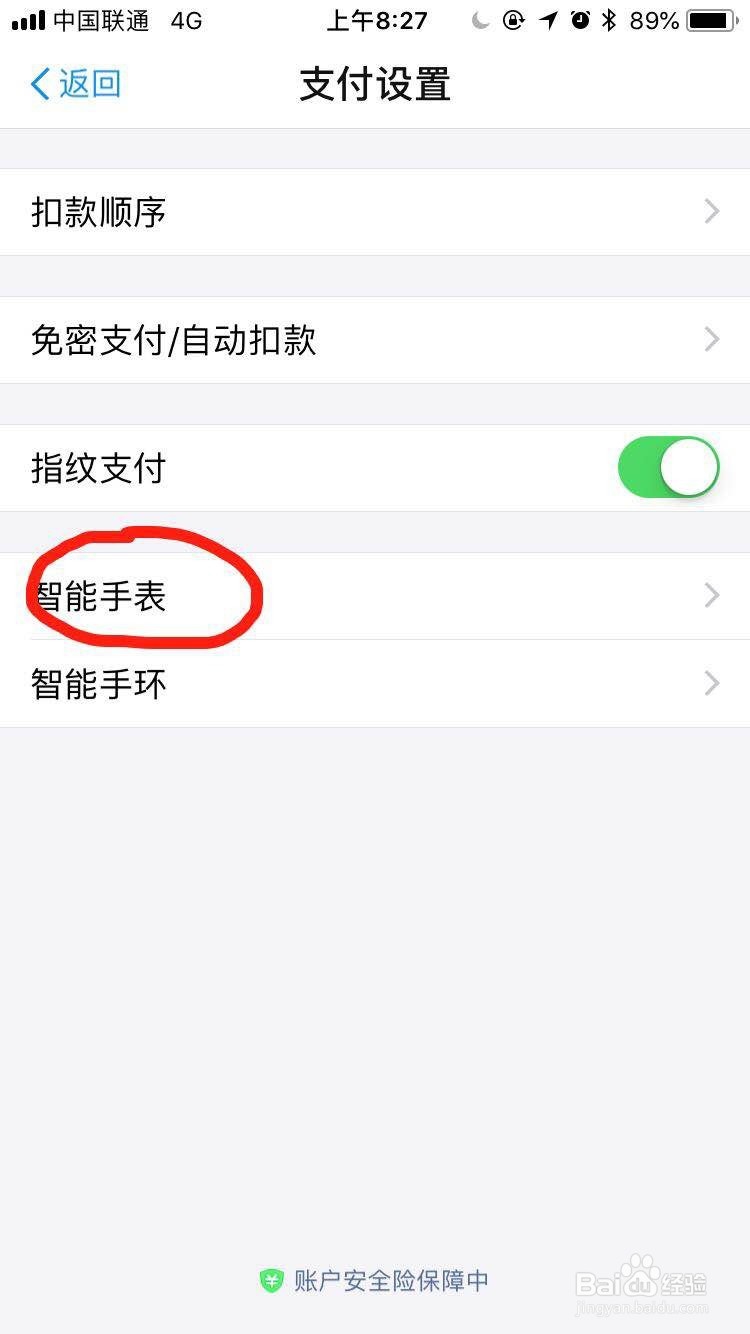The image size is (750, 1334).
Task: Click the alarm clock icon
Action: coord(580,20)
